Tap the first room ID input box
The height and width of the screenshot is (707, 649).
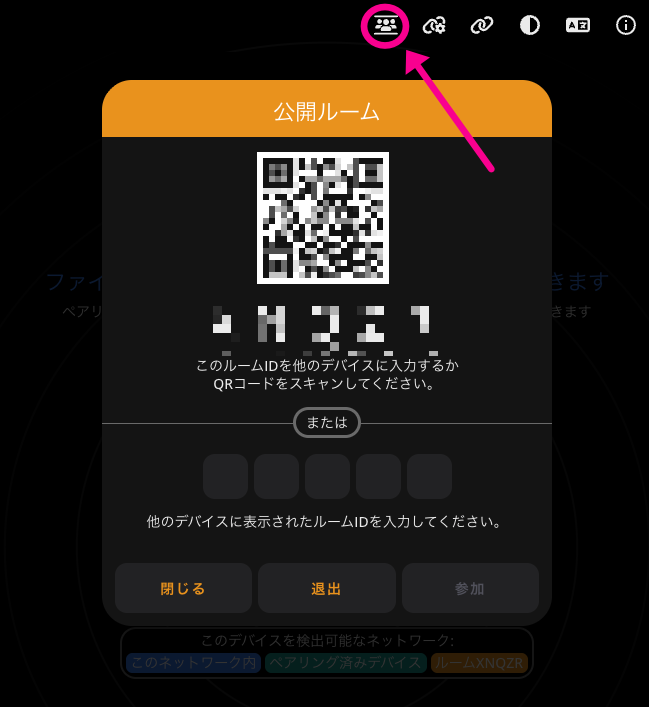coord(225,476)
